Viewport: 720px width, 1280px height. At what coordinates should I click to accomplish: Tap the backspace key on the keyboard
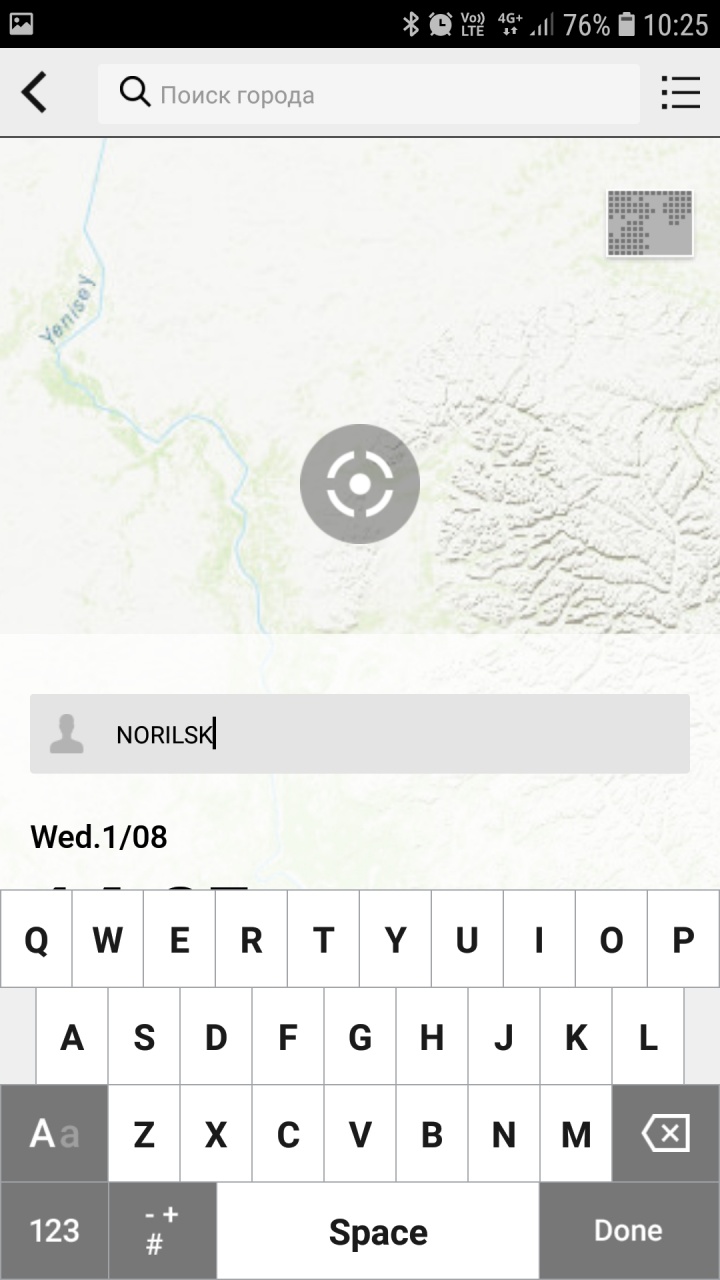[x=665, y=1134]
